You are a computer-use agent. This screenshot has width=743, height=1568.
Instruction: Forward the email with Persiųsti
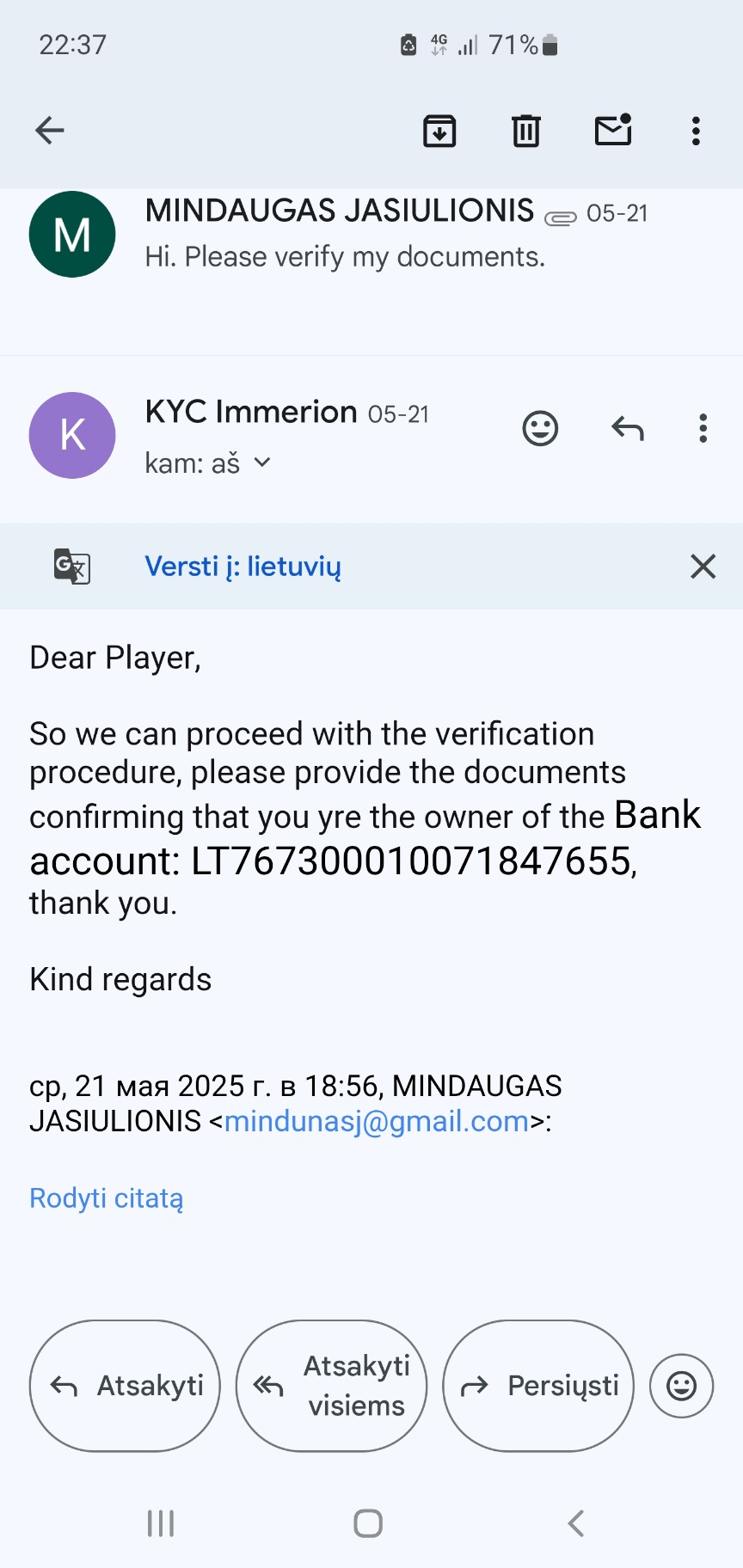pos(538,1386)
